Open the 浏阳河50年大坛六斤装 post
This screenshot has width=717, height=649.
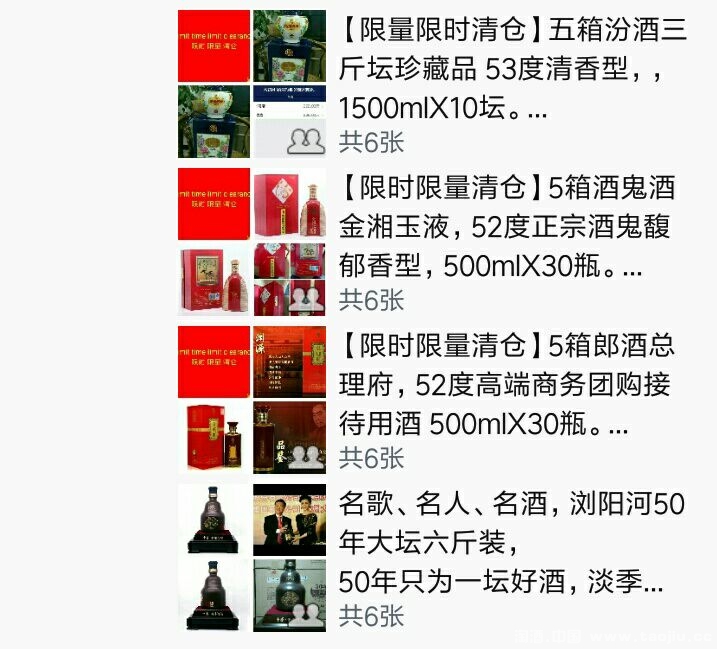coord(513,543)
